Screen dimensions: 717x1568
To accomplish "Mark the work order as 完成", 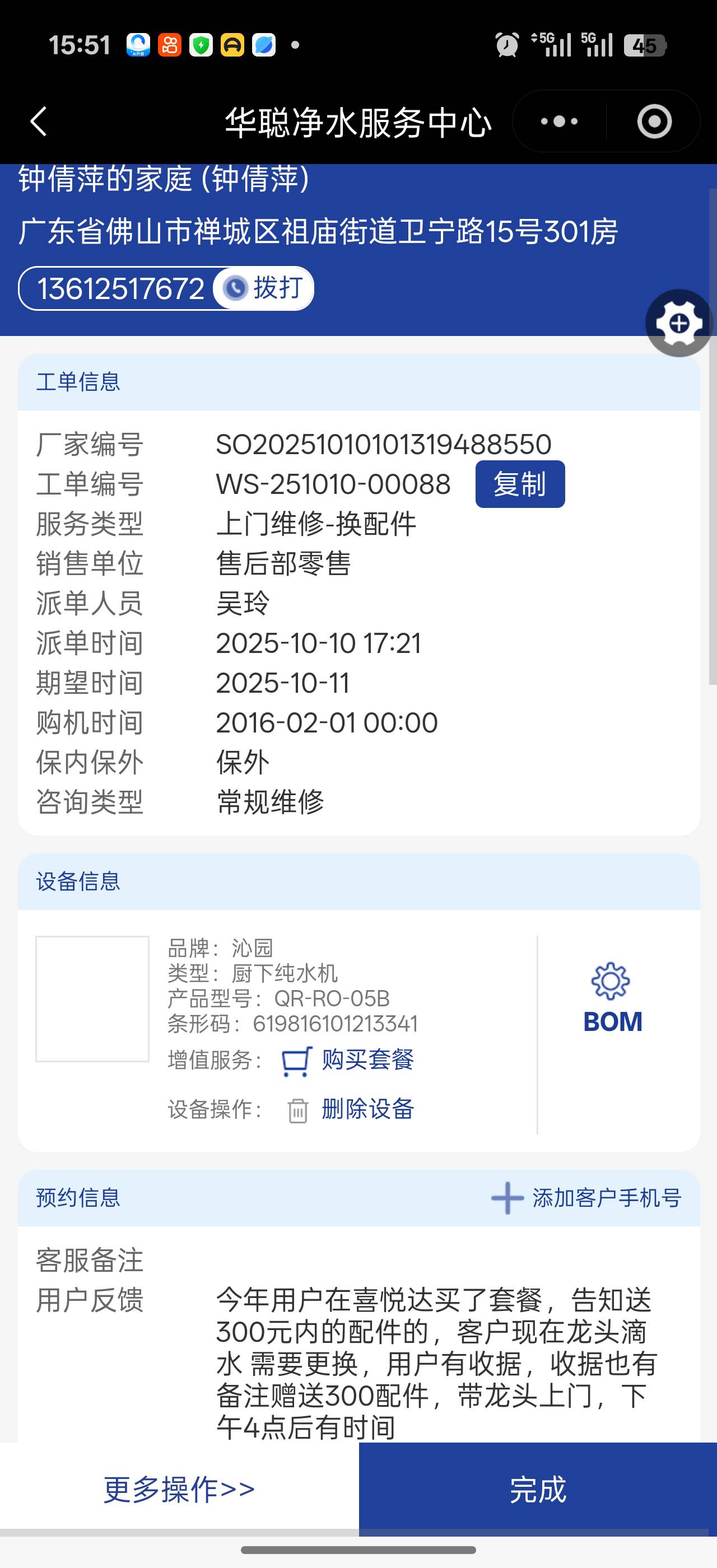I will pyautogui.click(x=537, y=1489).
